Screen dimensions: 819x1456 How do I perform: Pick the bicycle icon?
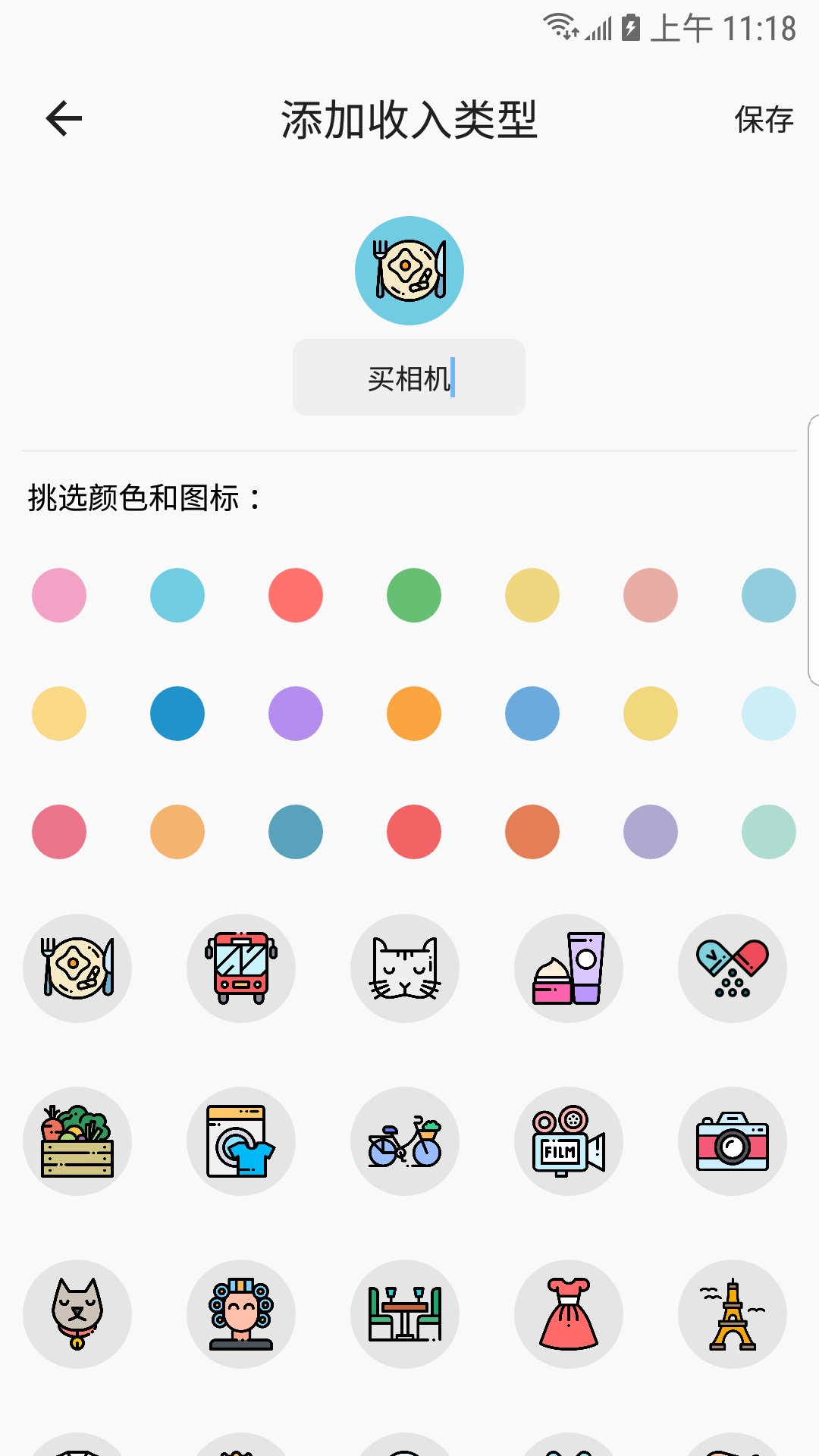click(405, 1141)
